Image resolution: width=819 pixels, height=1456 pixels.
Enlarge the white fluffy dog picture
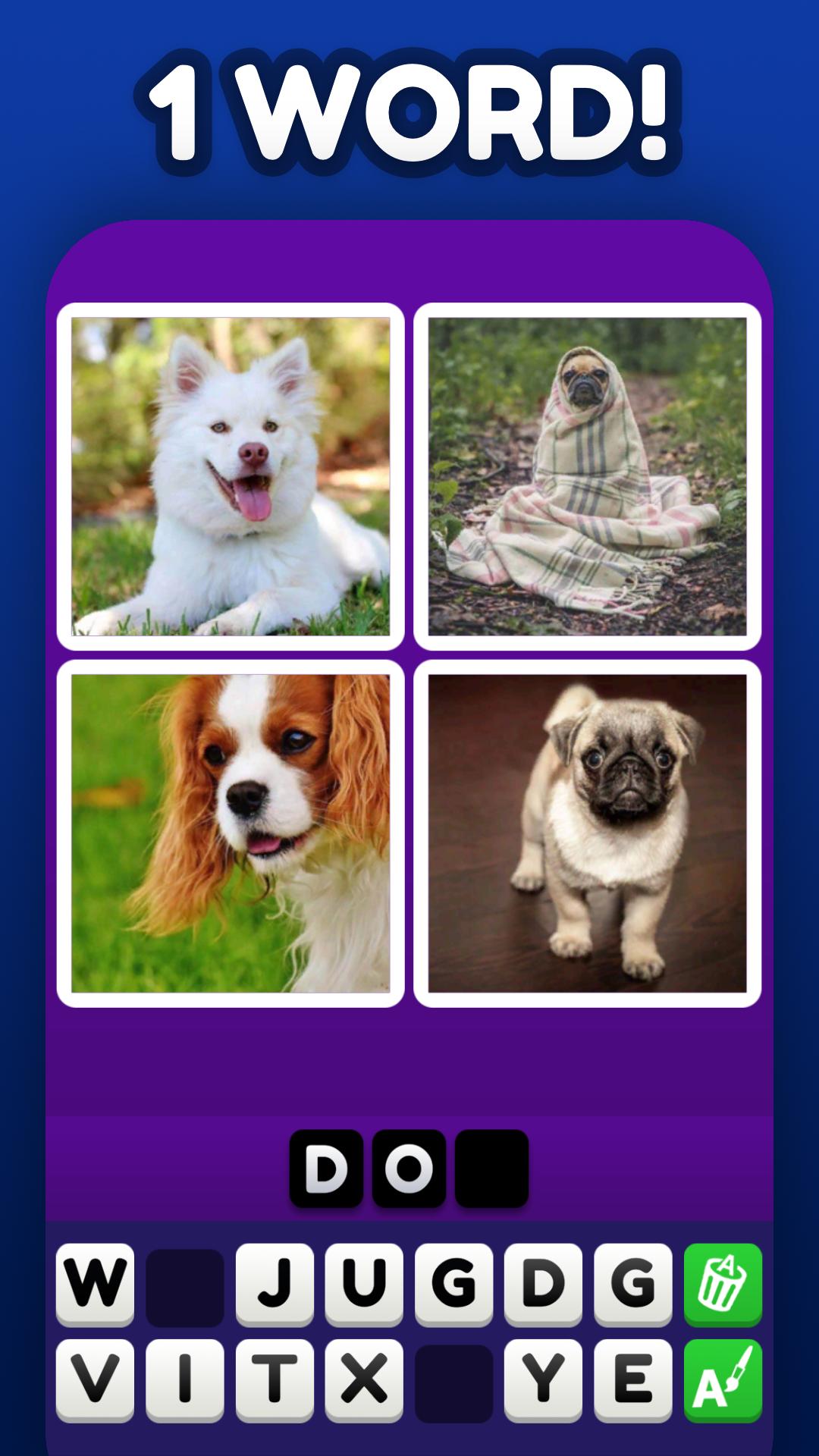point(231,476)
